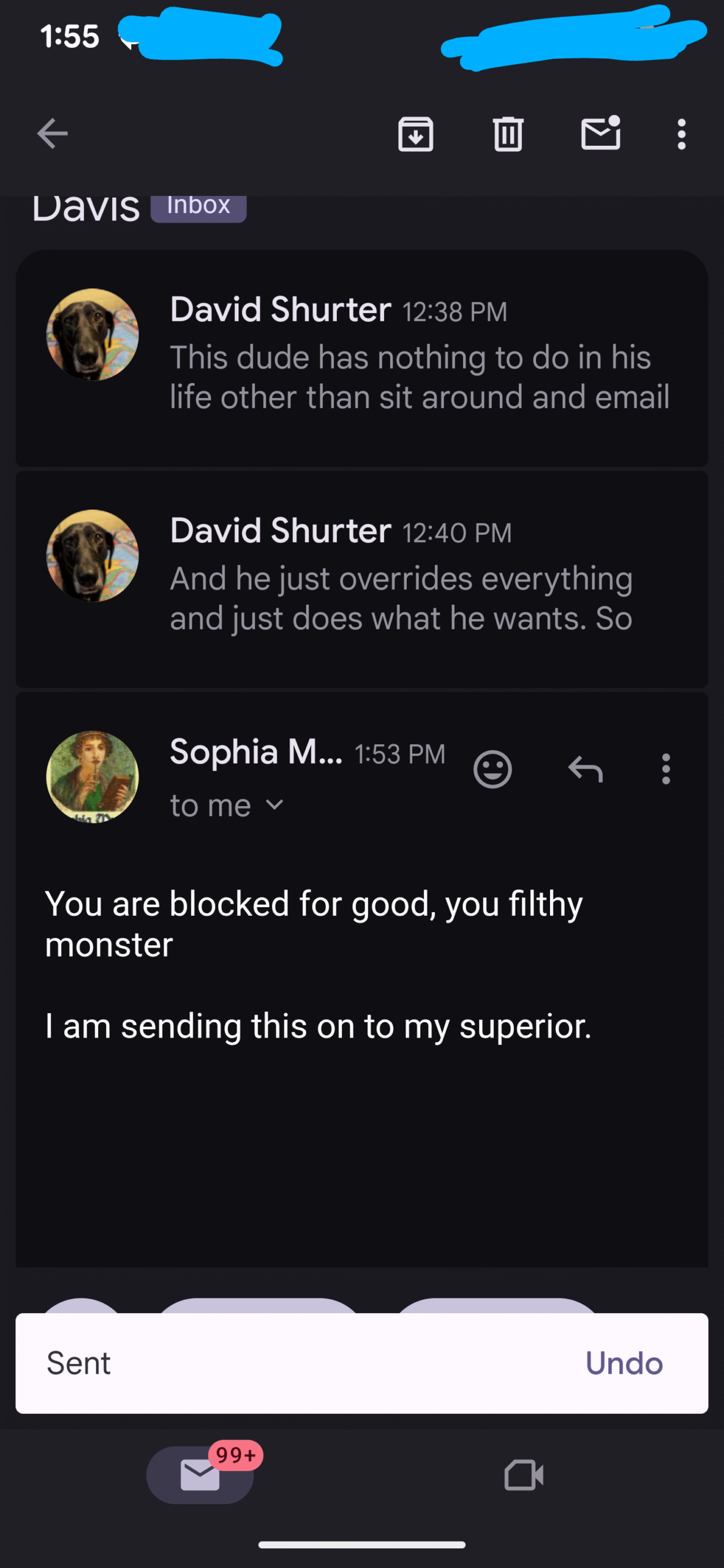The height and width of the screenshot is (1568, 724).
Task: Open more options for Sophia's message
Action: click(x=666, y=769)
